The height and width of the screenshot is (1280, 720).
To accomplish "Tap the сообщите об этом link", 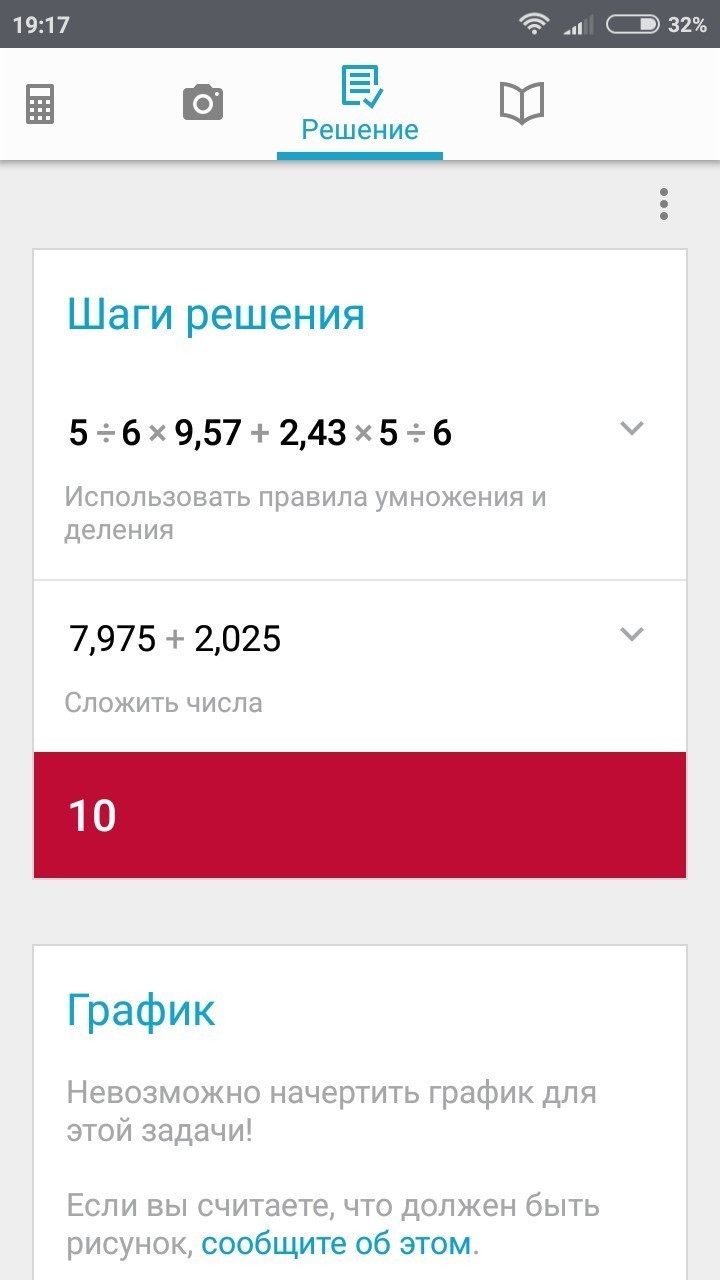I will click(336, 1244).
